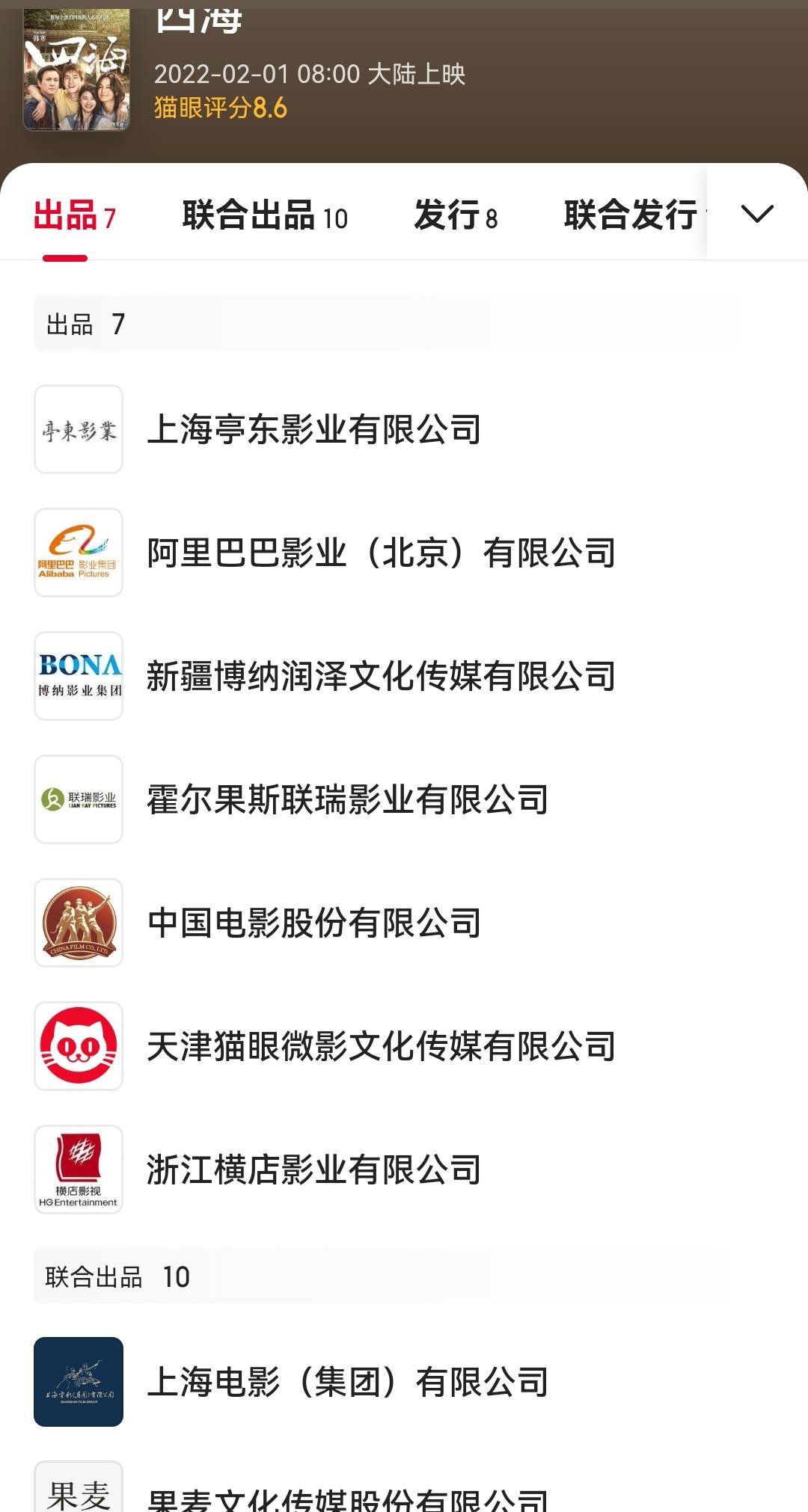Image resolution: width=808 pixels, height=1512 pixels.
Task: Open 上海电影（集团）有限公司
Action: pyautogui.click(x=404, y=1382)
